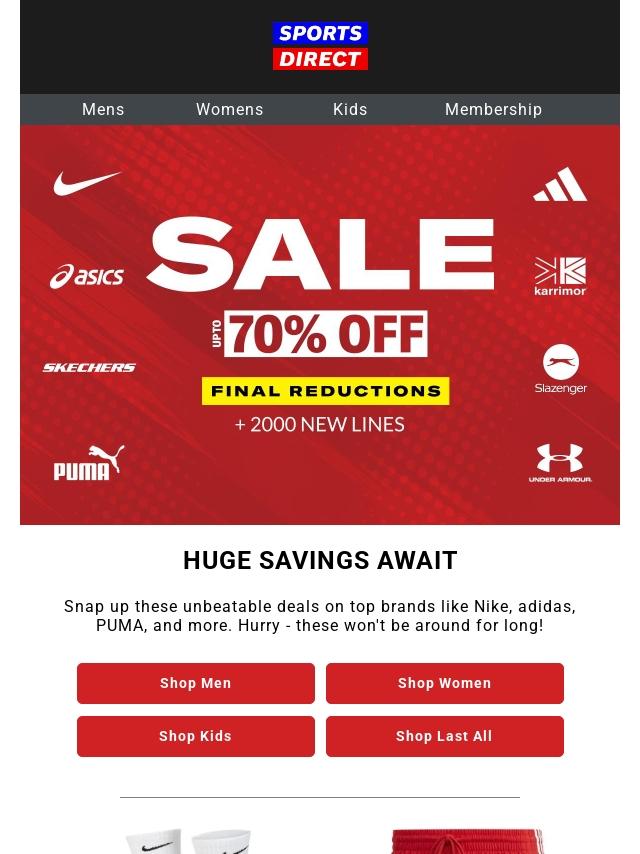
Task: Tap the Shop Last All button
Action: tap(444, 737)
